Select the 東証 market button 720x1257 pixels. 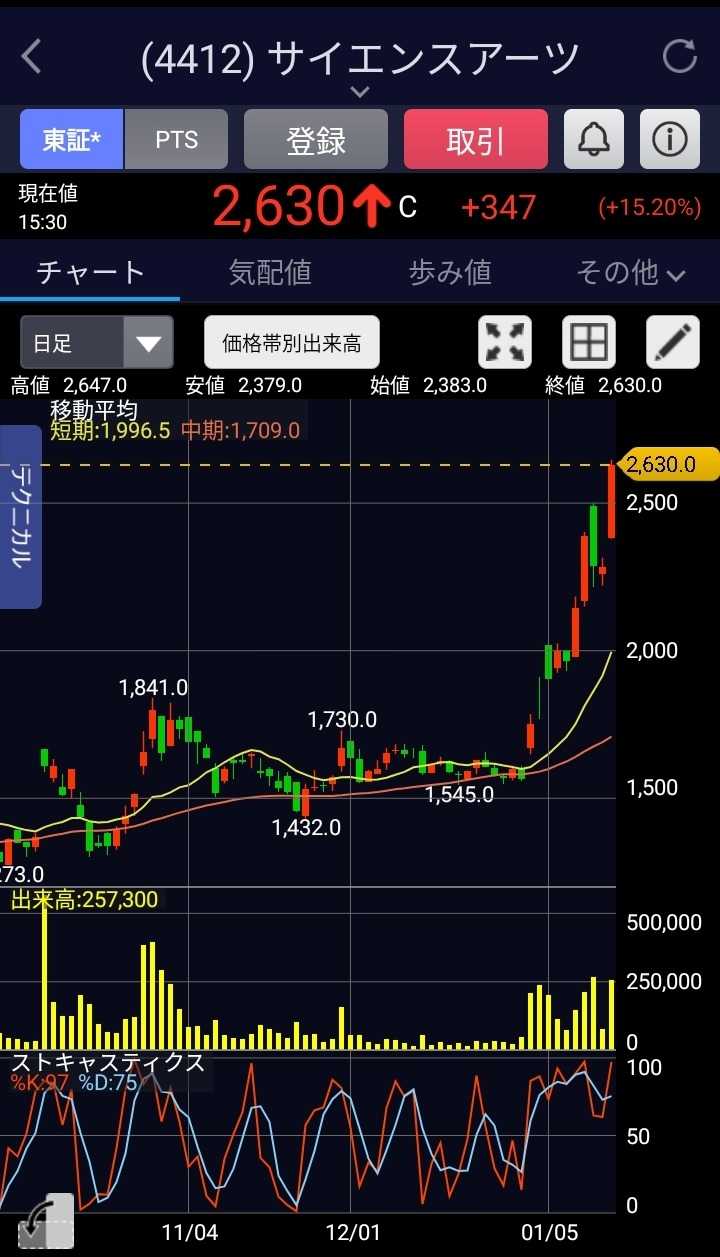72,139
